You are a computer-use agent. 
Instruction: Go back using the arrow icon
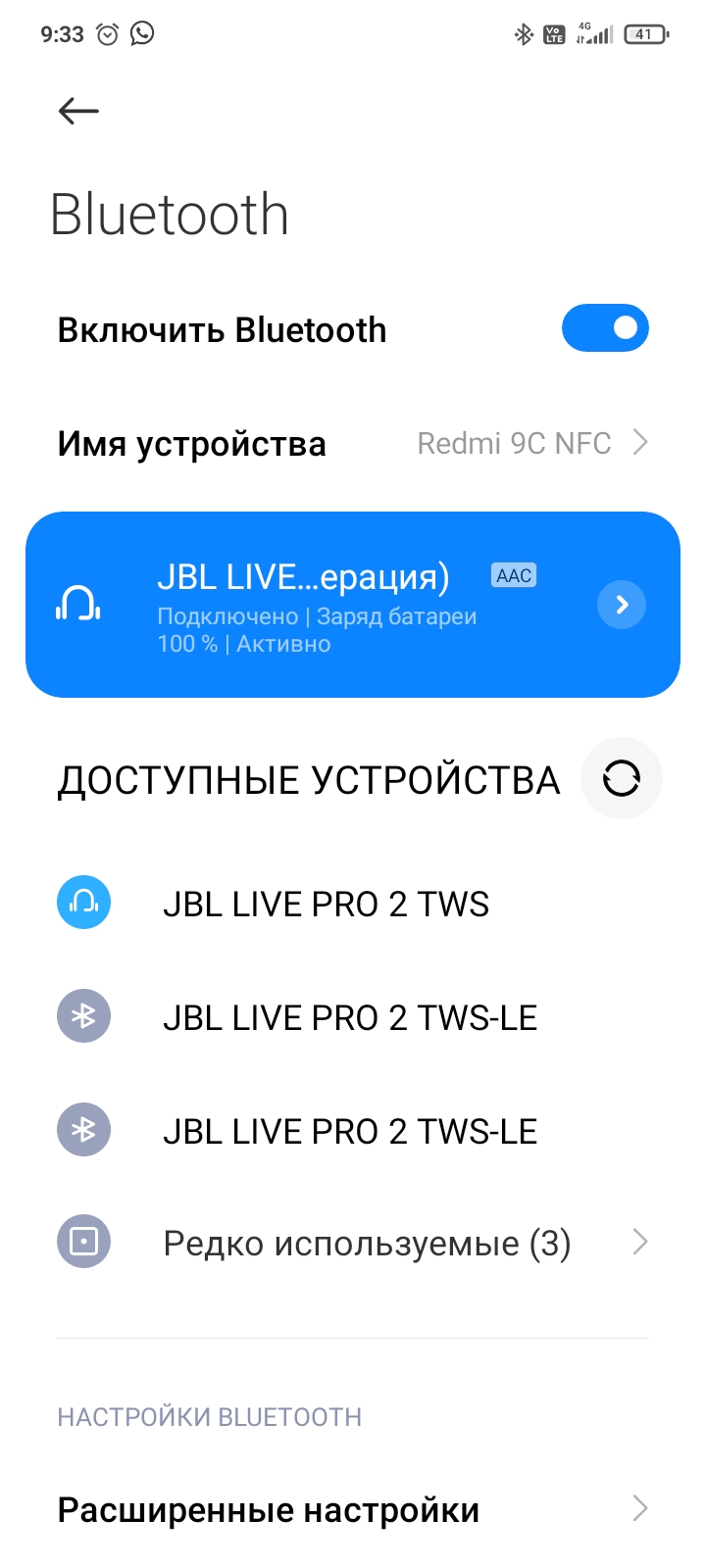click(x=78, y=111)
